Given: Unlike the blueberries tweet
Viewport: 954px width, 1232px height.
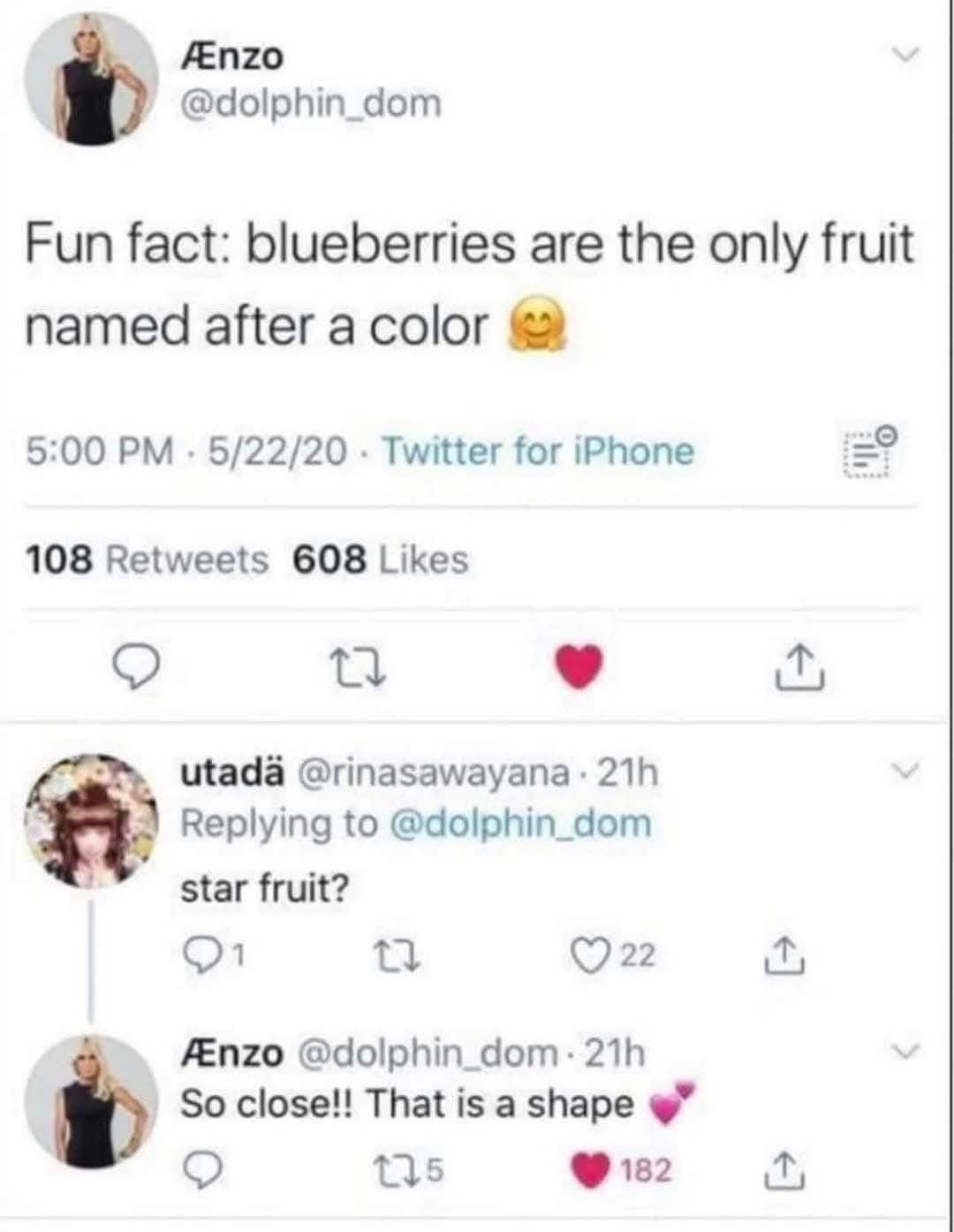Looking at the screenshot, I should coord(579,666).
